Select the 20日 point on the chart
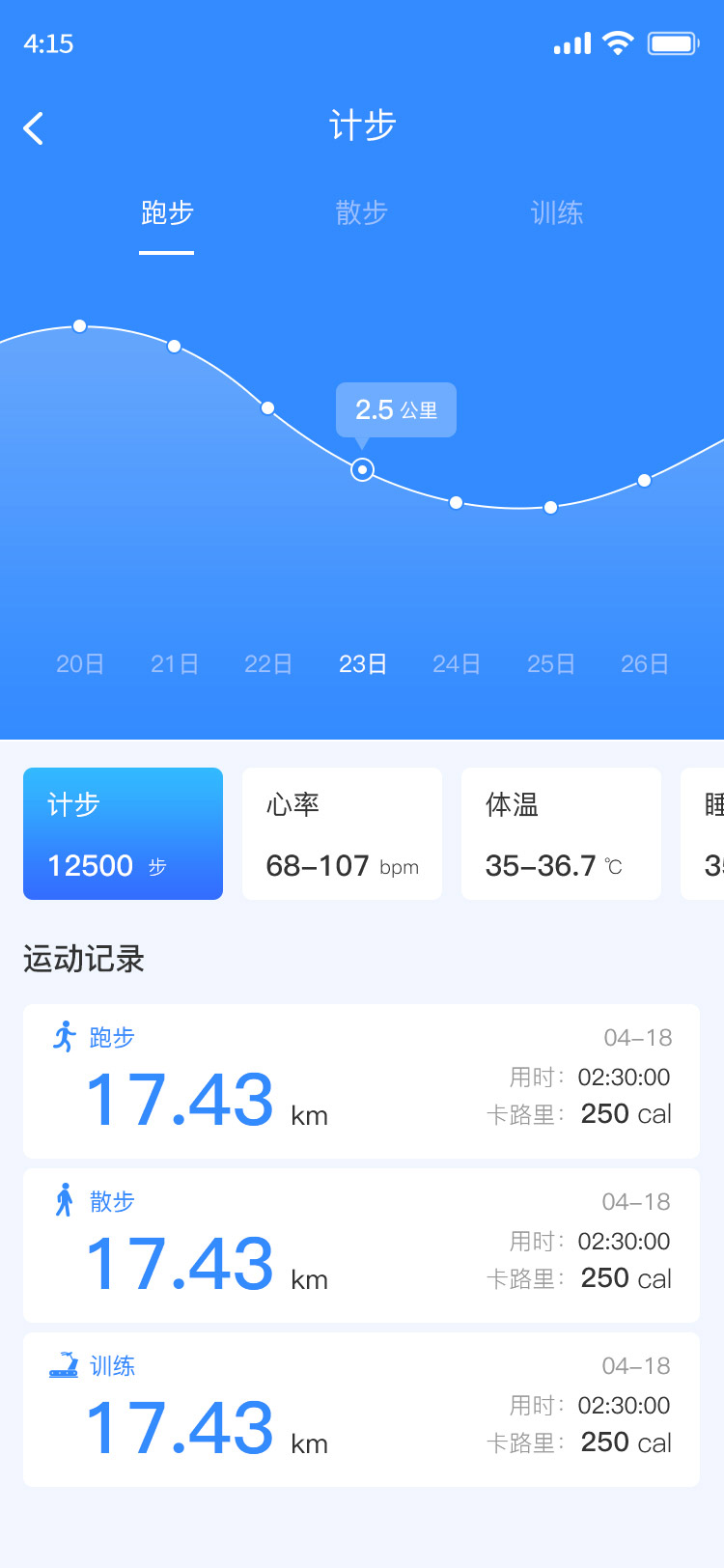This screenshot has height=1568, width=724. [x=80, y=326]
